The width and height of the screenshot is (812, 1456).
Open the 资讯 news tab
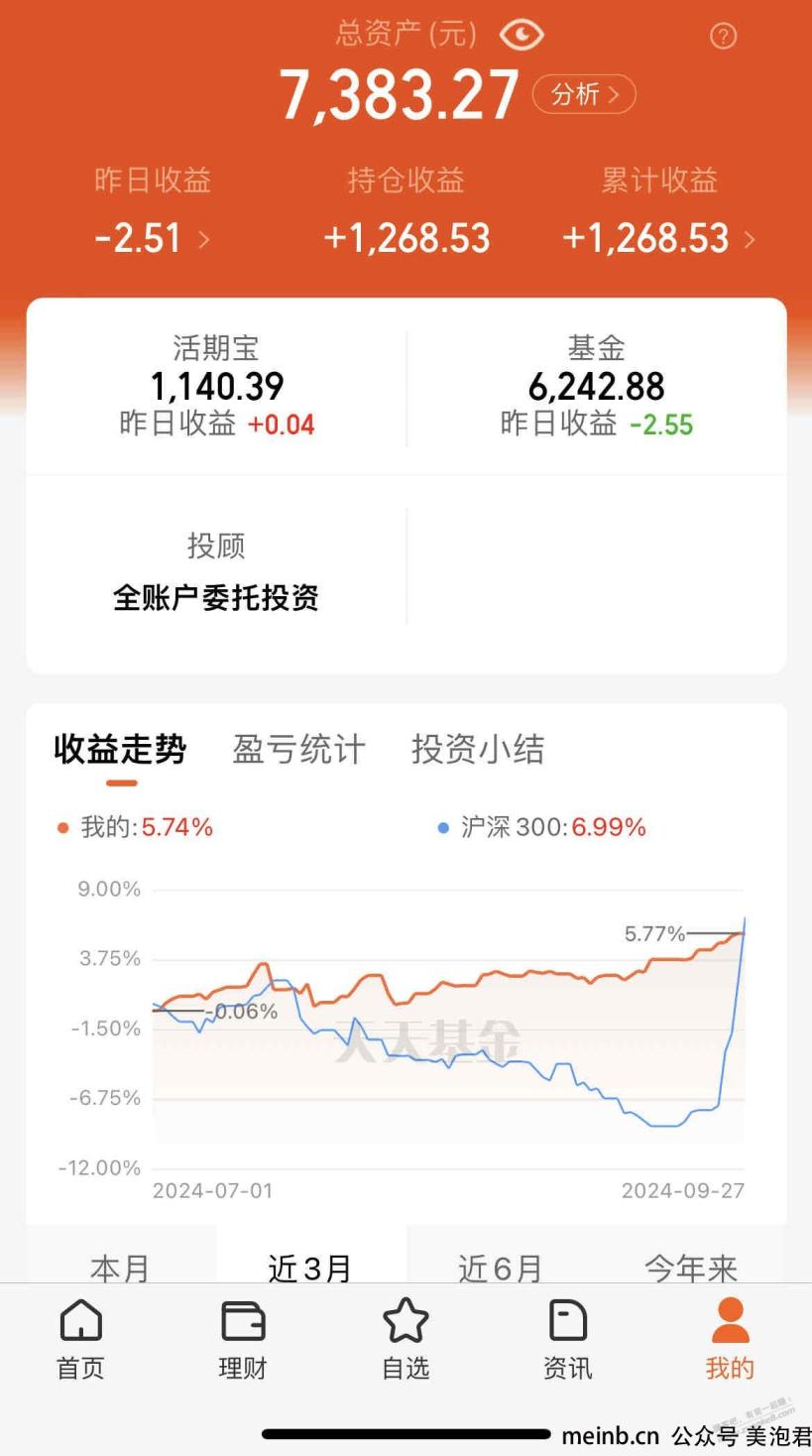coord(568,1339)
